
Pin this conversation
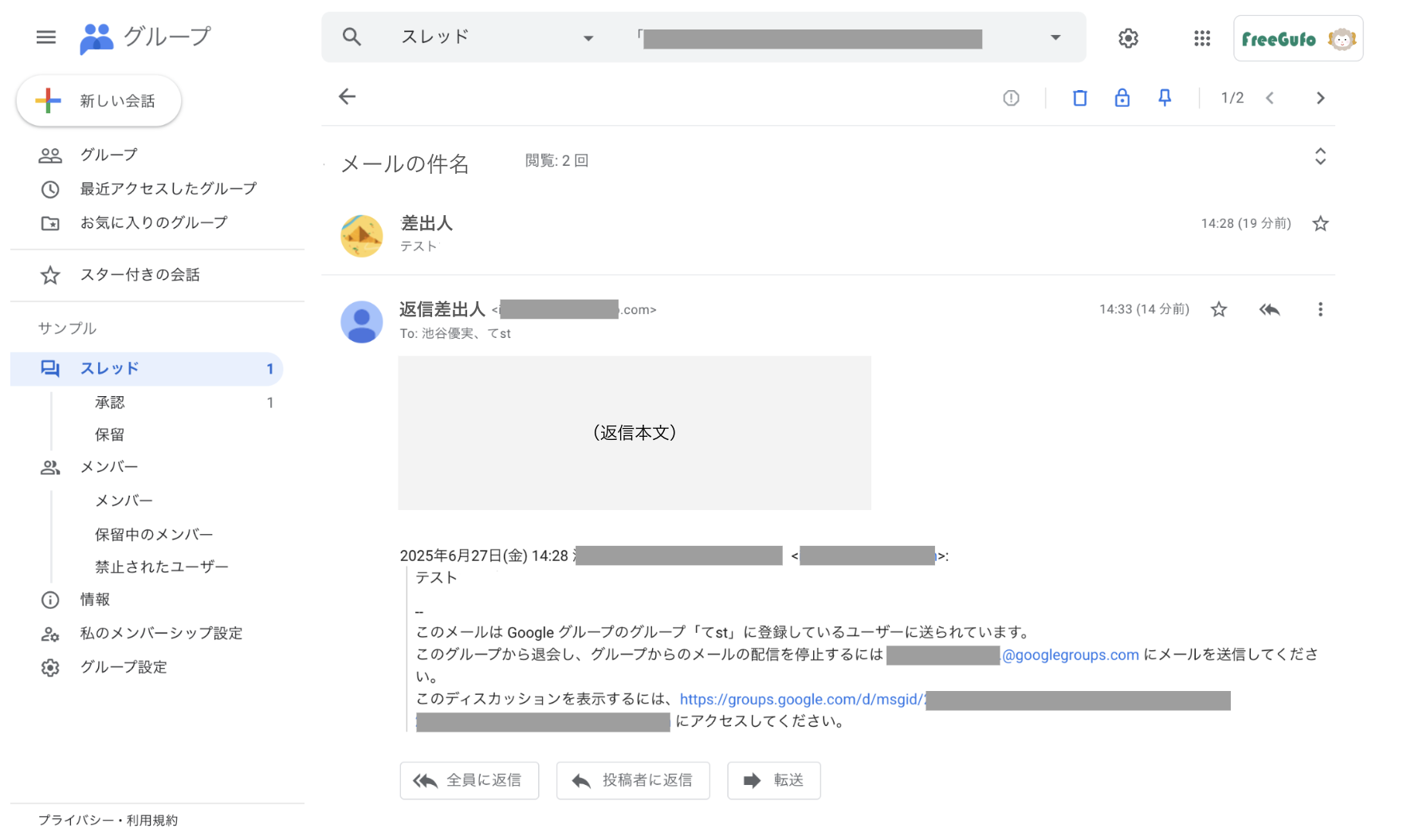click(1165, 98)
